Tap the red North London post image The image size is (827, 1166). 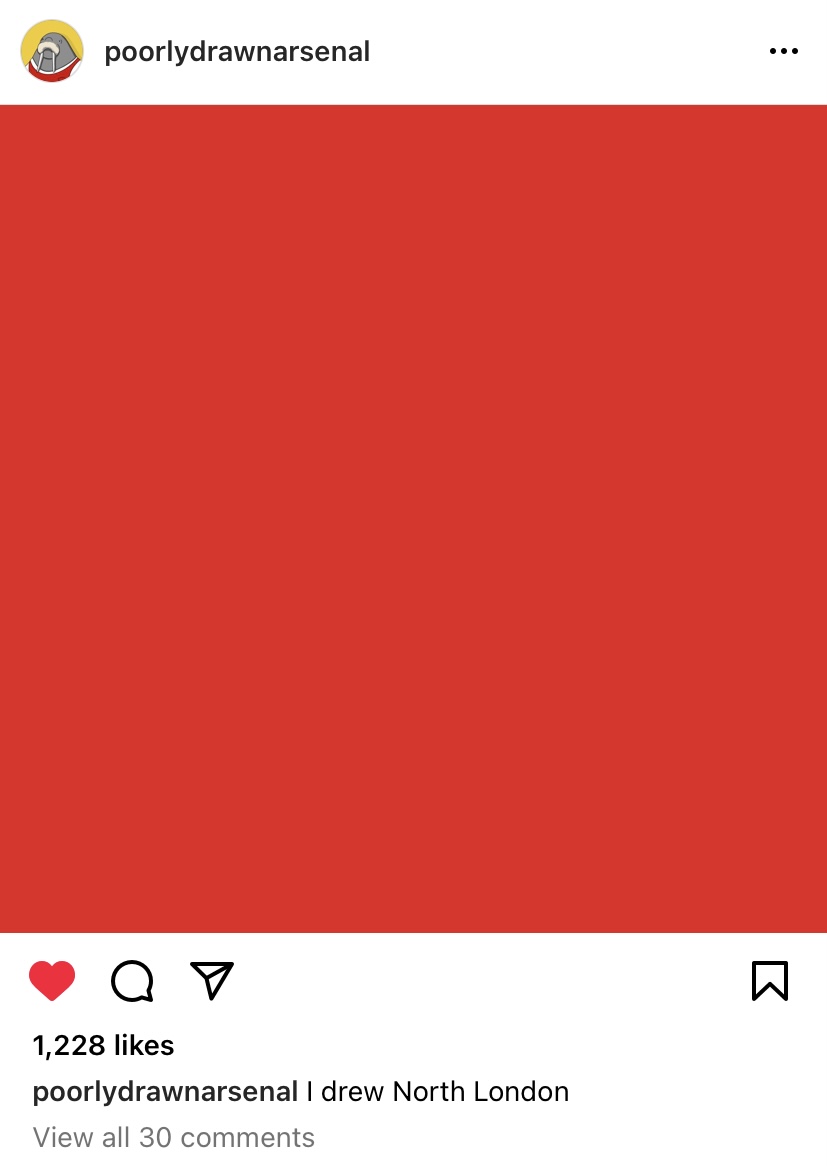tap(413, 518)
